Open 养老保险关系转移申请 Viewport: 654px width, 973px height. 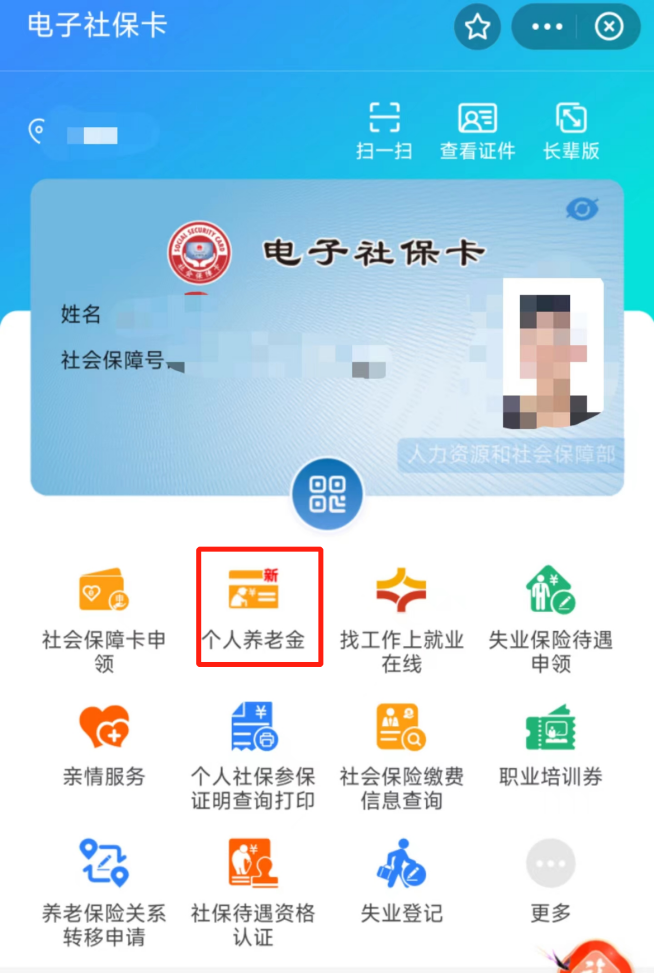[104, 892]
